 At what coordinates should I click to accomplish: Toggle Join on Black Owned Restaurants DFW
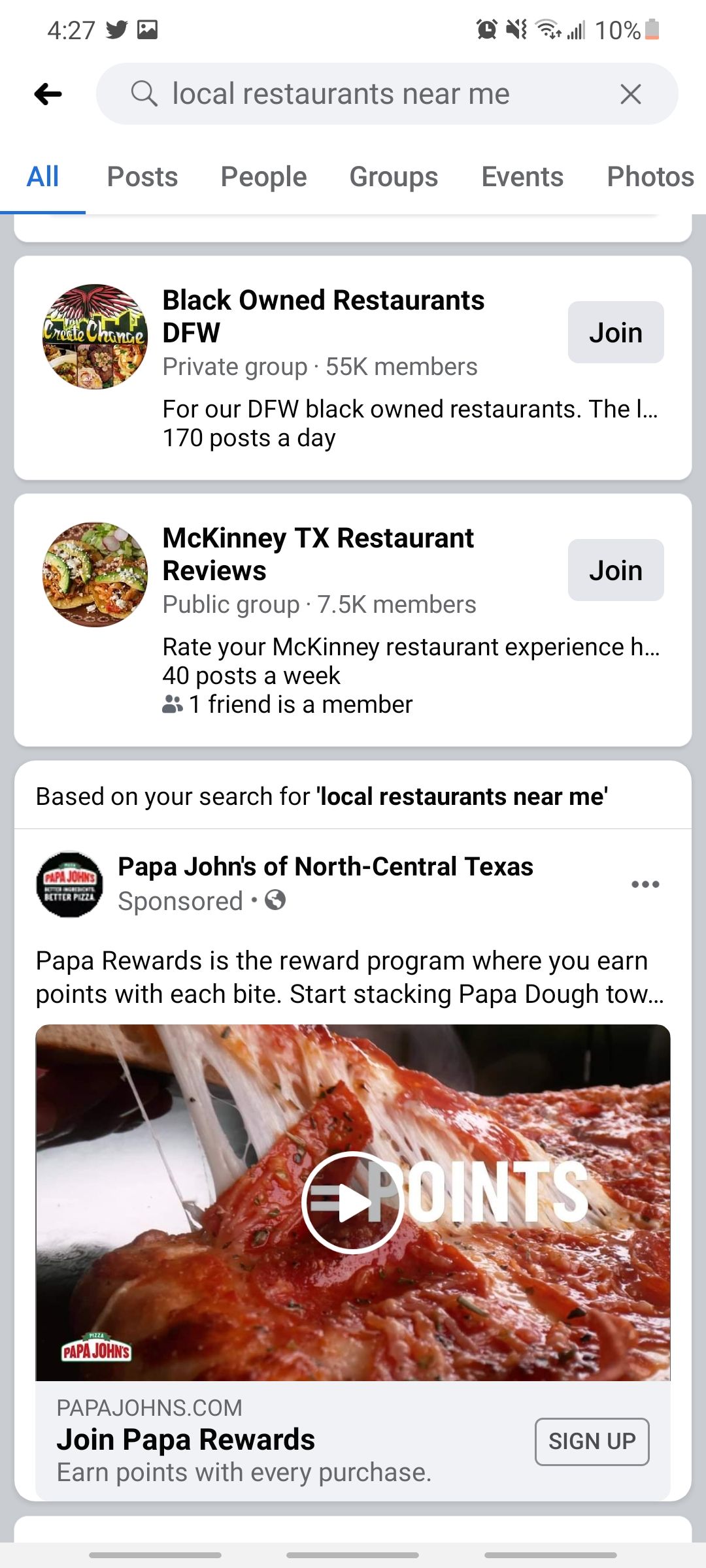(x=615, y=332)
